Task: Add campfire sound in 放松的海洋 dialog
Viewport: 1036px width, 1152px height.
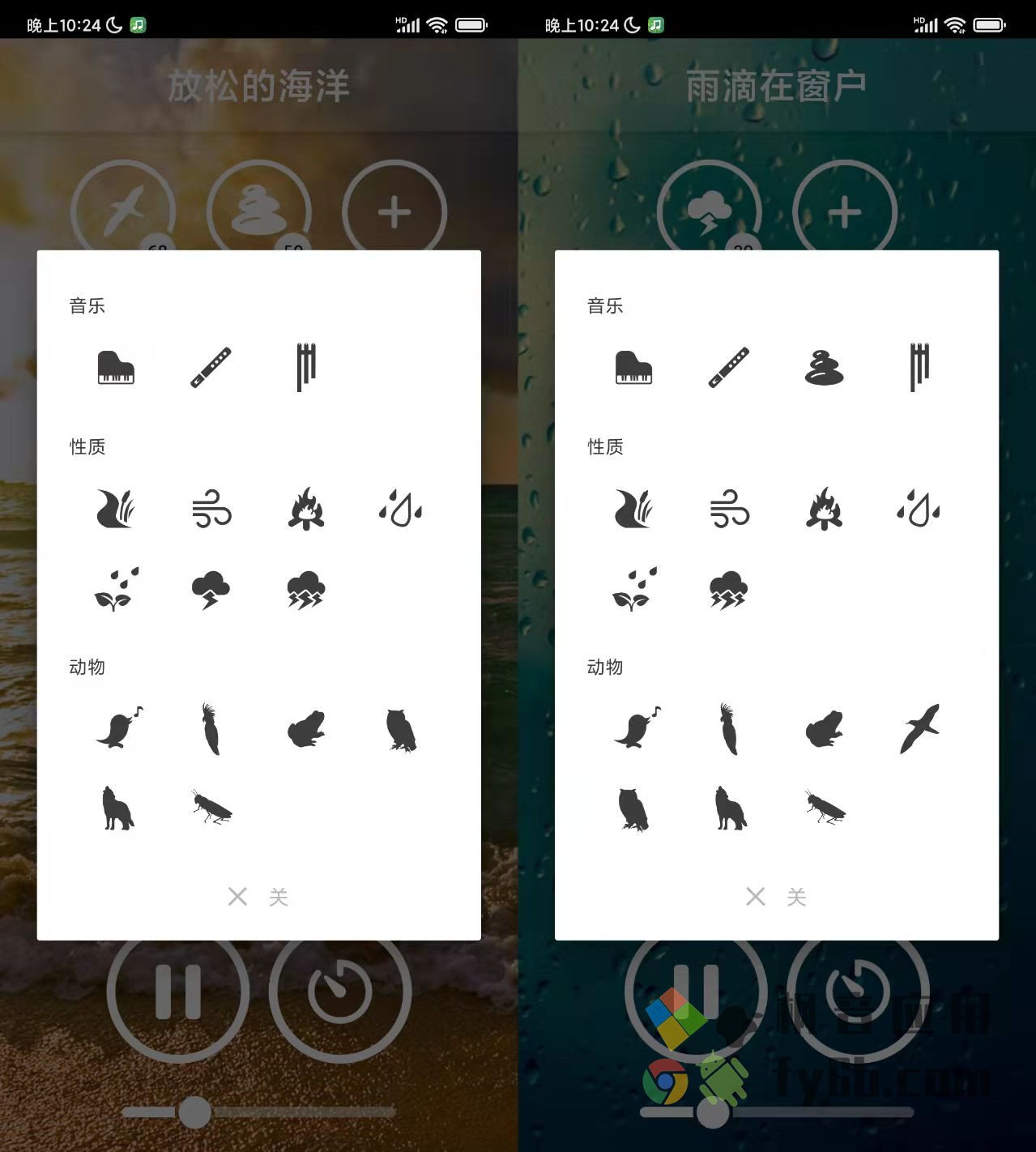Action: click(x=306, y=509)
